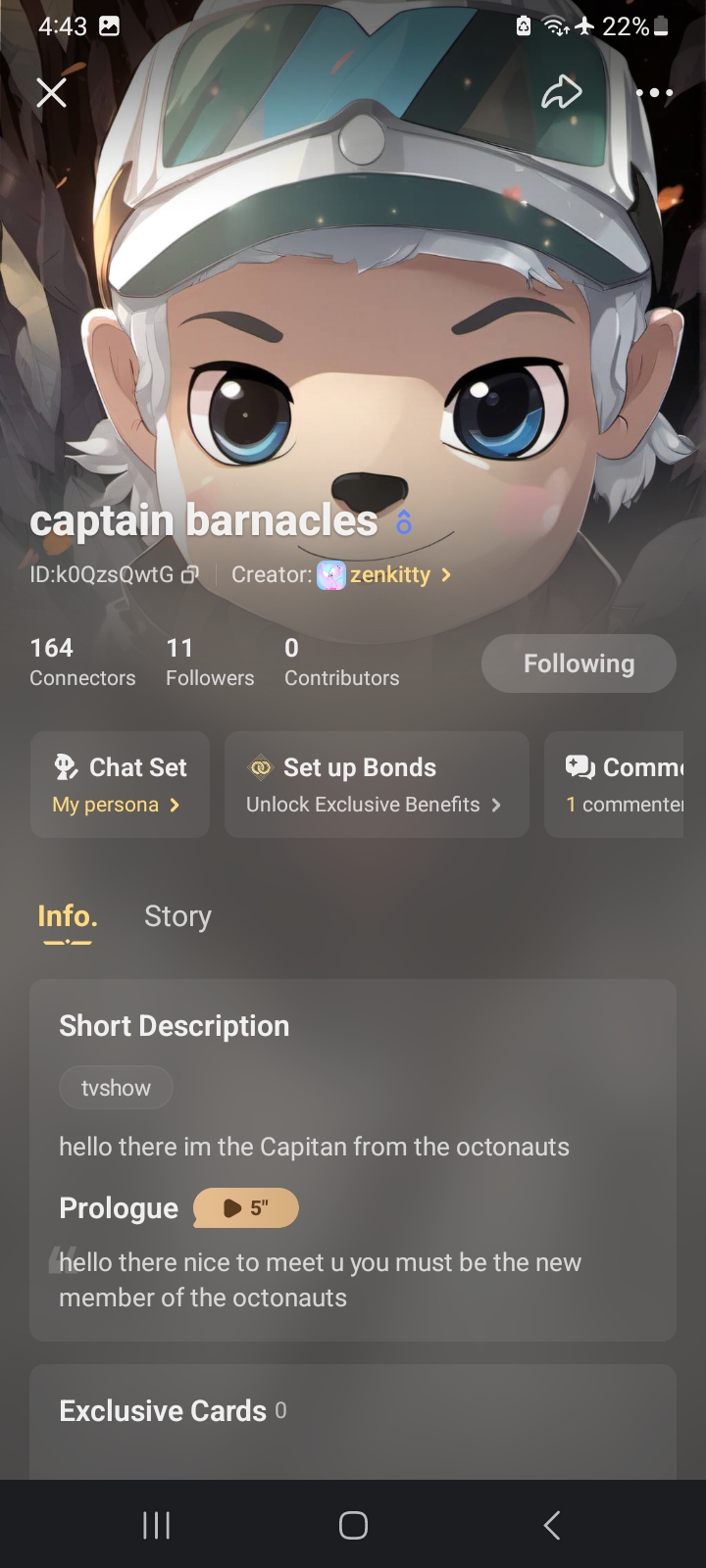Open the three-dot overflow menu
The image size is (706, 1568).
654,93
